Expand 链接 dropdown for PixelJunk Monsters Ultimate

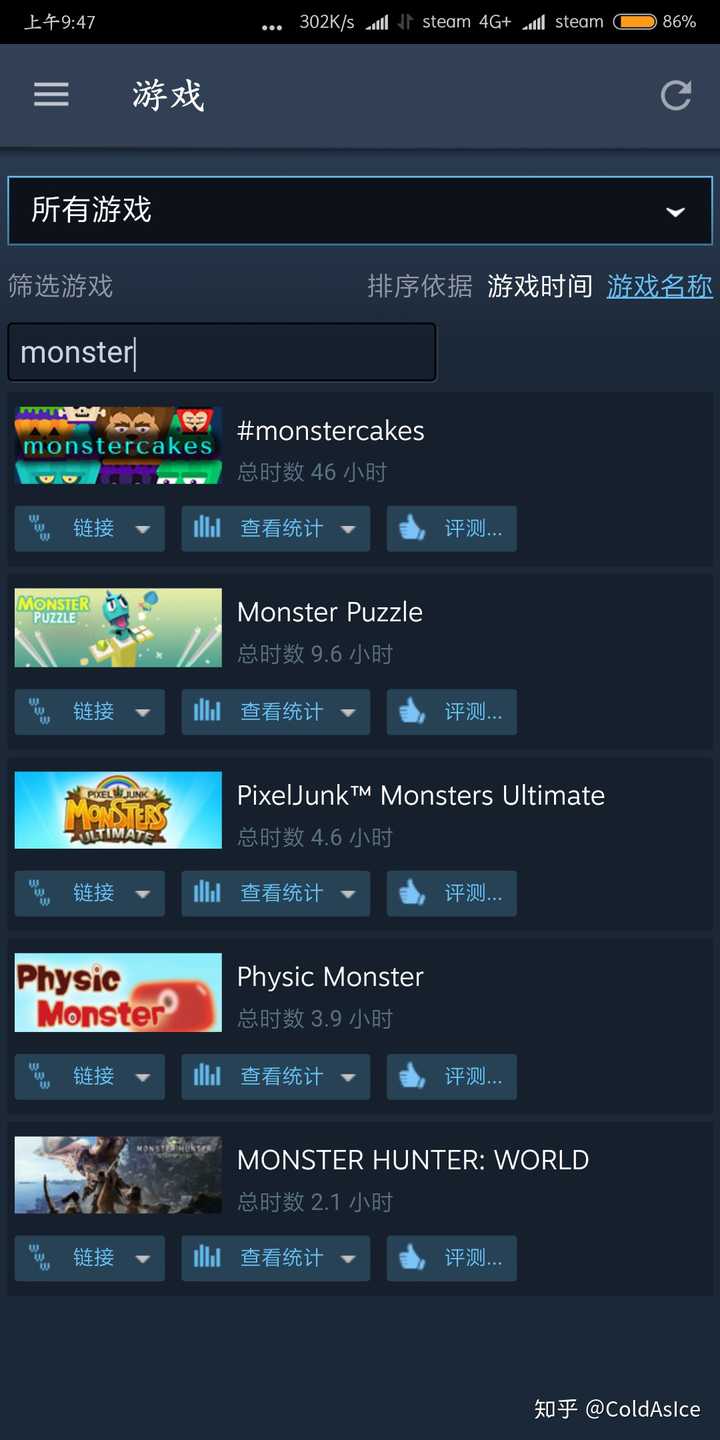coord(89,893)
